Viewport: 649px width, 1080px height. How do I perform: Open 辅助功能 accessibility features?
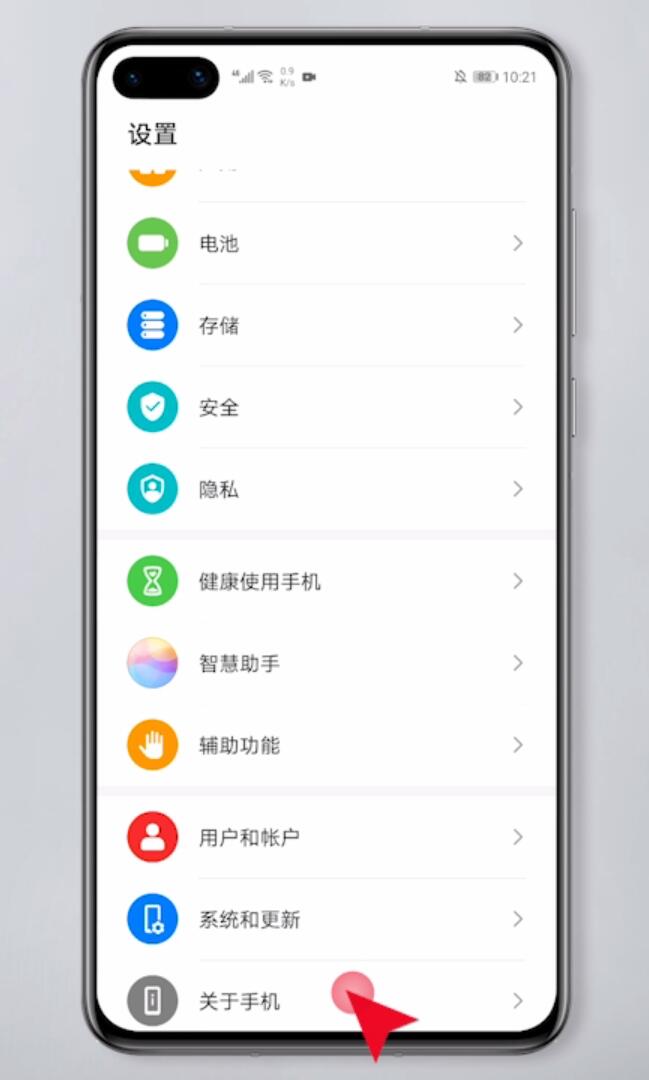(326, 745)
